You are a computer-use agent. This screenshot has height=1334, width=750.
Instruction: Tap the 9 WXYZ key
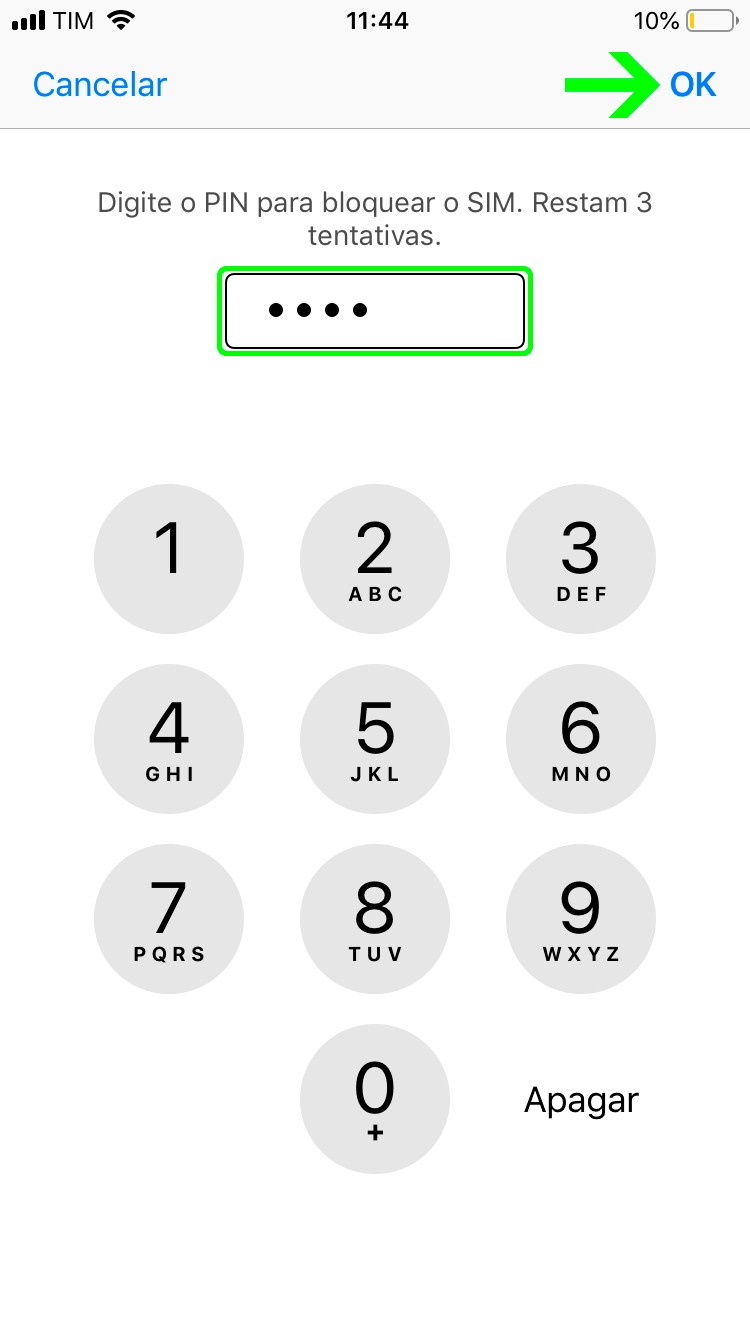coord(581,919)
